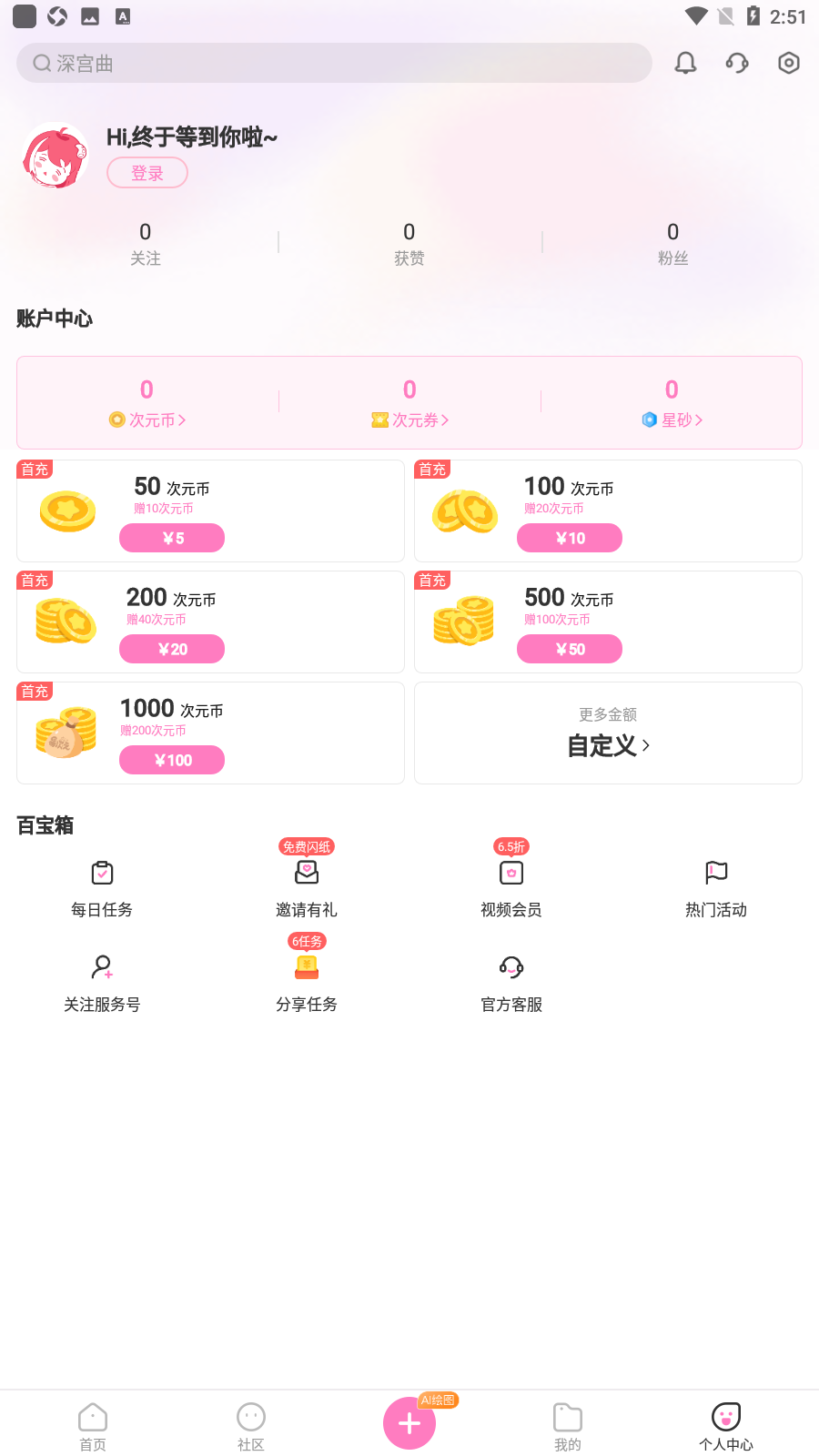Open the 次元币 balance
The height and width of the screenshot is (1456, 819).
pos(147,403)
